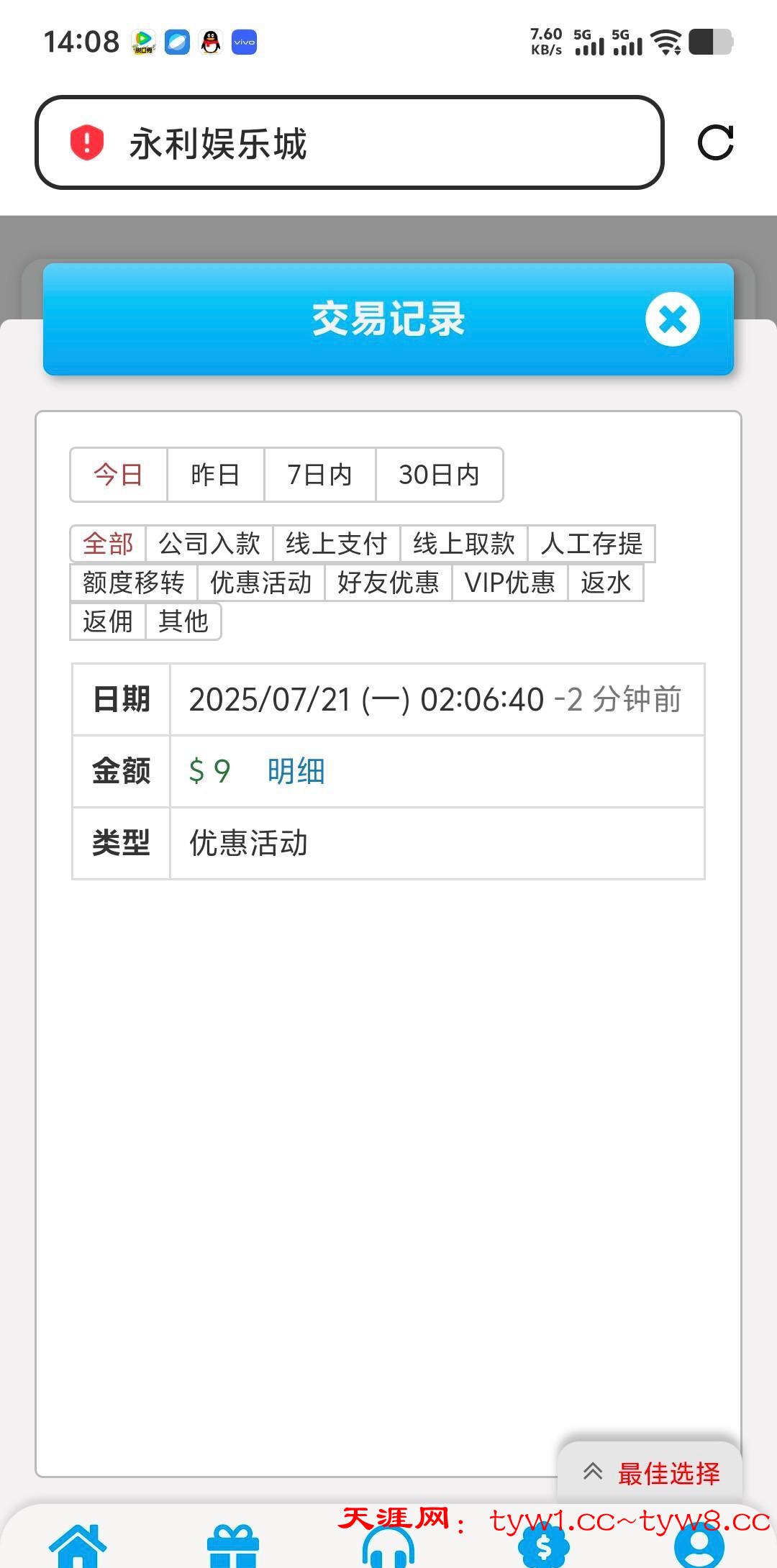Show 额度移转 transactions

click(134, 583)
